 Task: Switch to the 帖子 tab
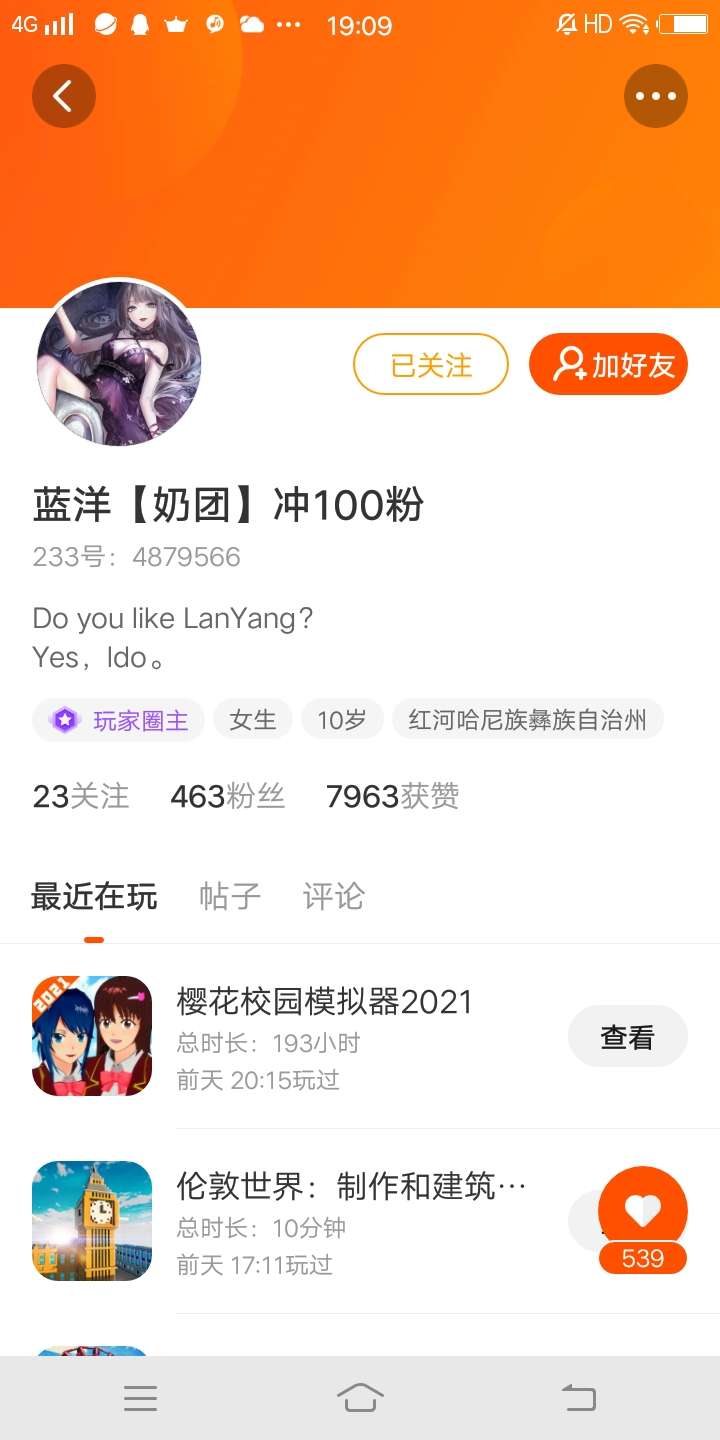(230, 896)
